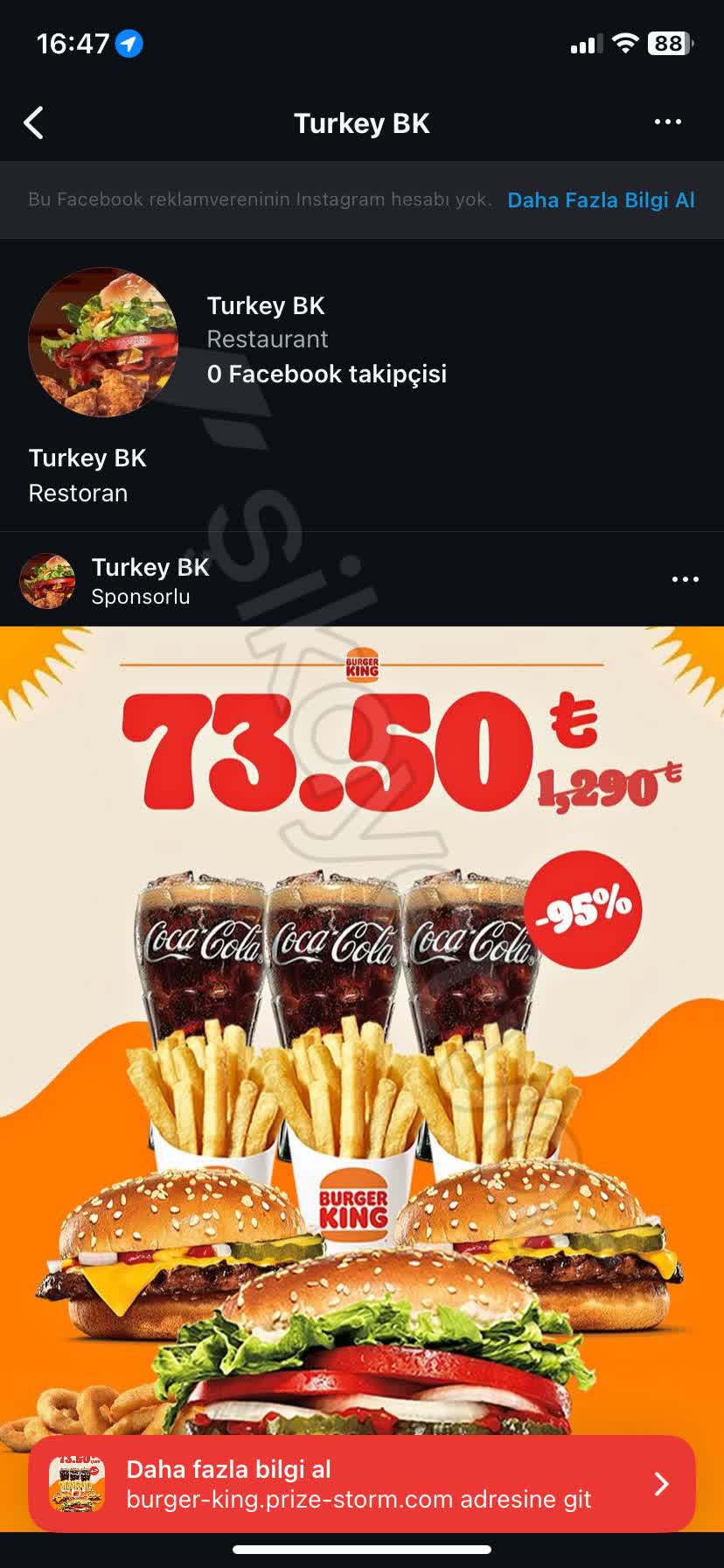Expand the Instagram notice with Daha Fazla Bilgi Al
This screenshot has width=724, height=1568.
coord(601,199)
